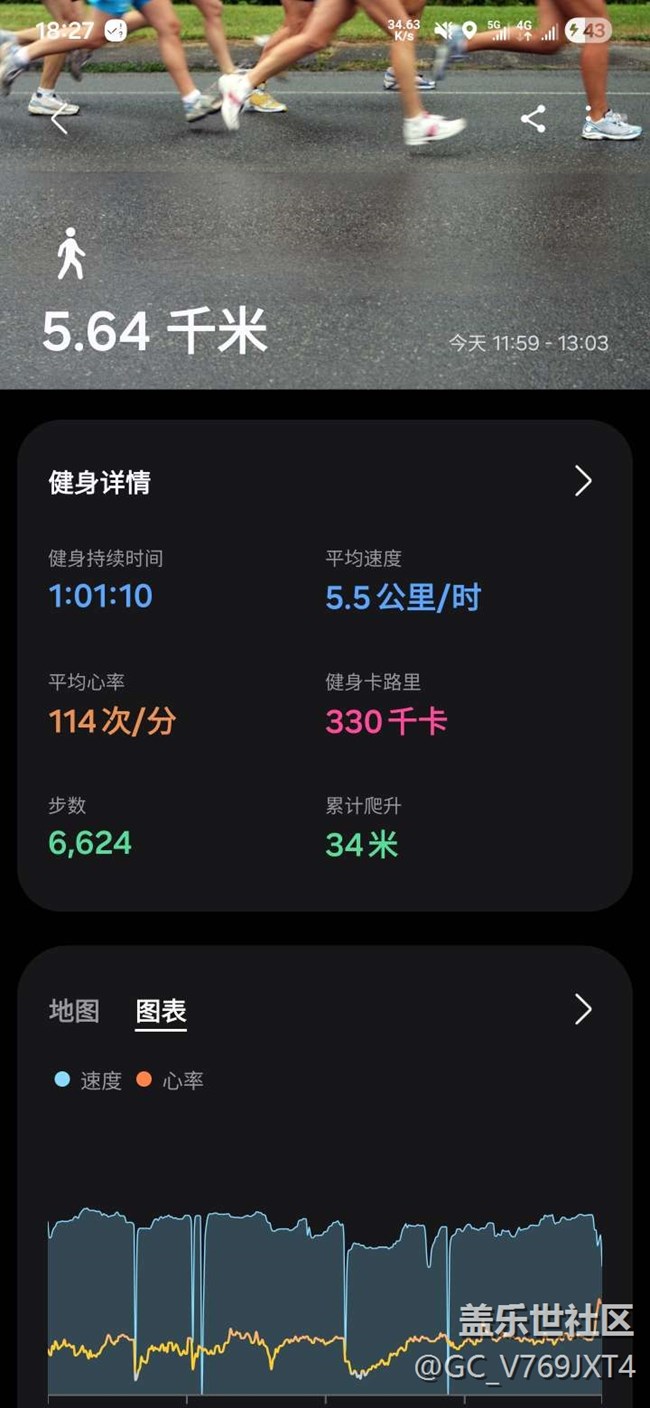Expand the 健身详情 chevron

click(x=583, y=482)
